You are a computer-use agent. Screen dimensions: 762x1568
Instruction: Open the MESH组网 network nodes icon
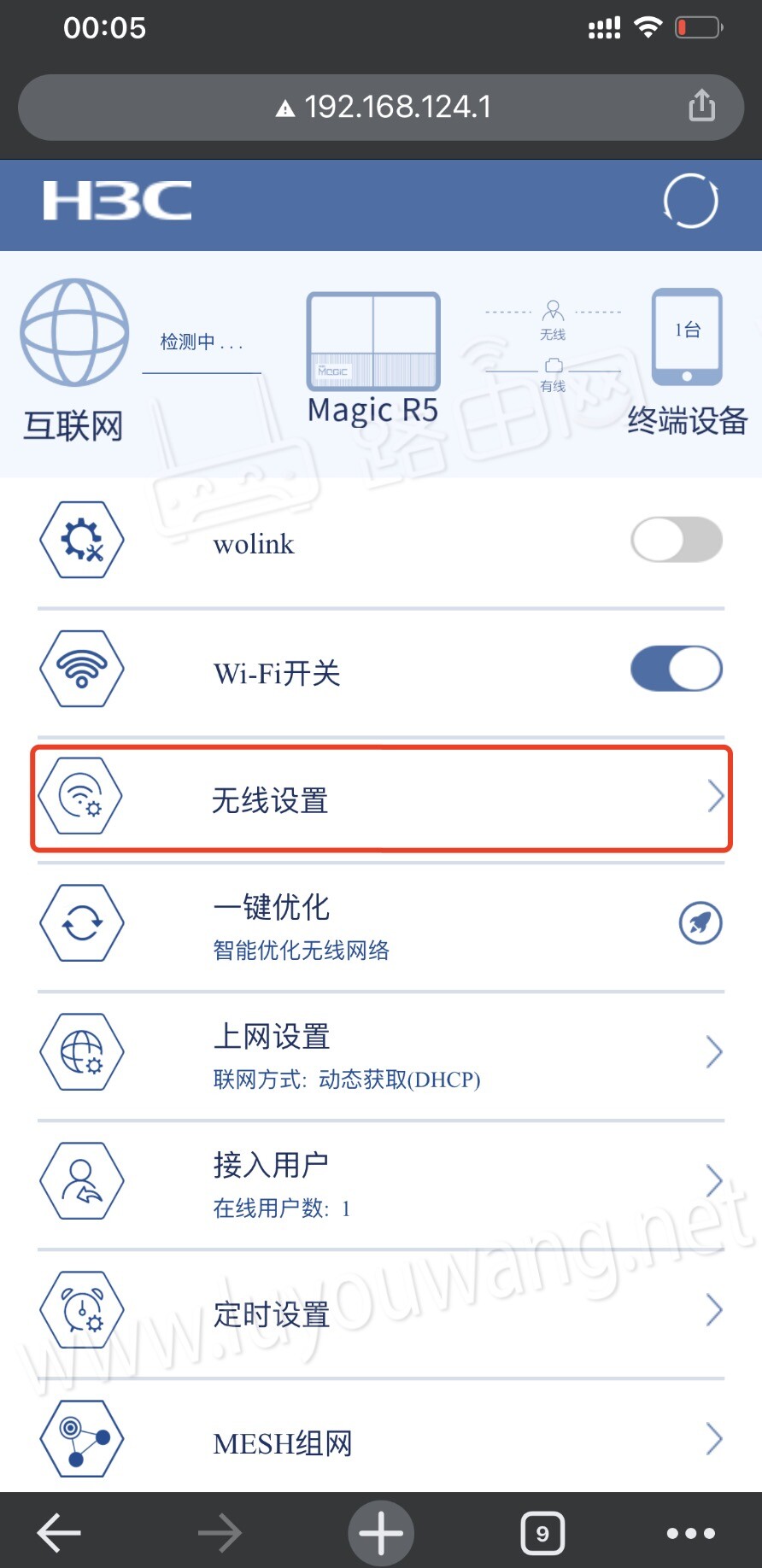[x=81, y=1438]
